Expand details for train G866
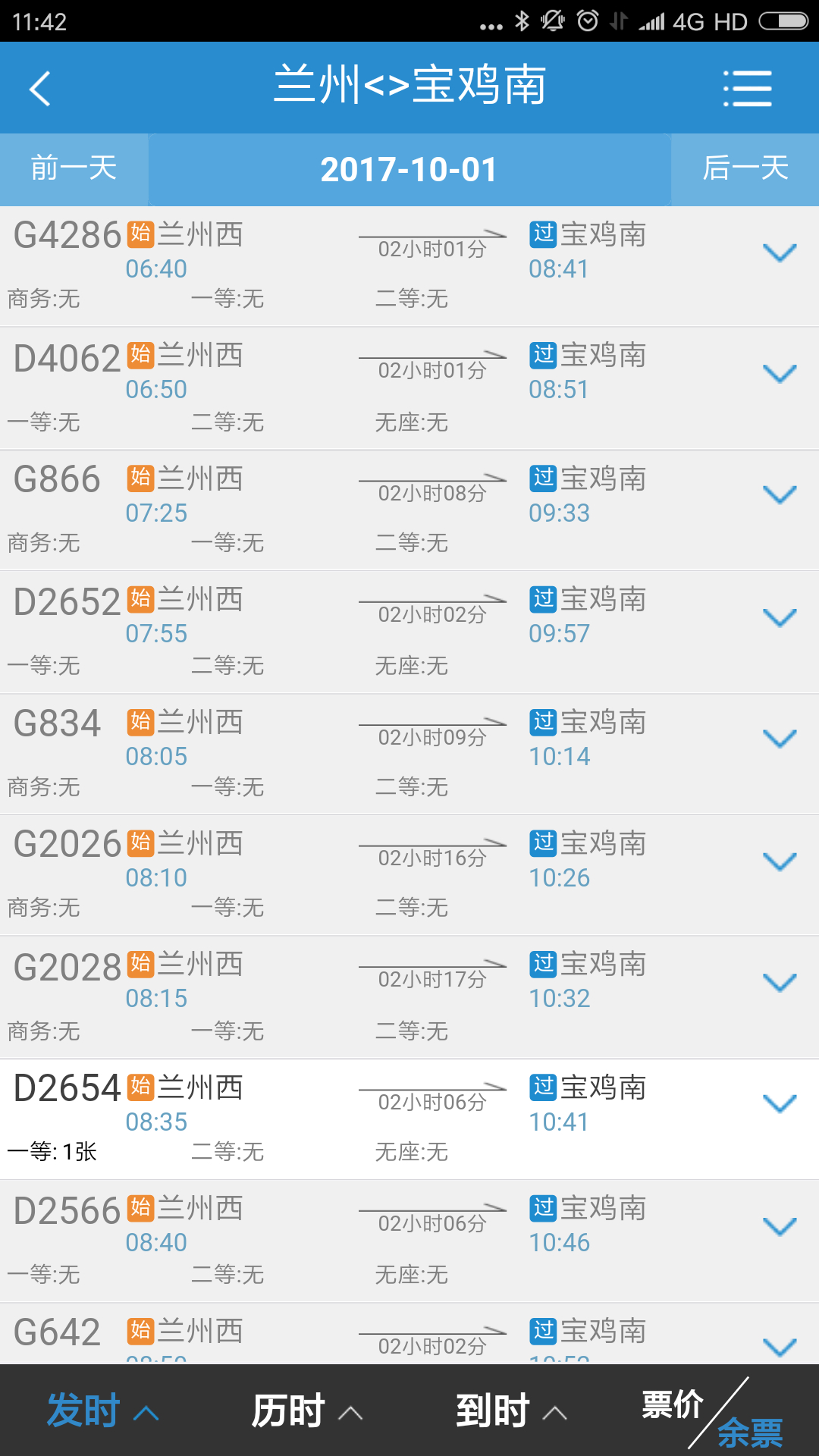819x1456 pixels. 780,495
